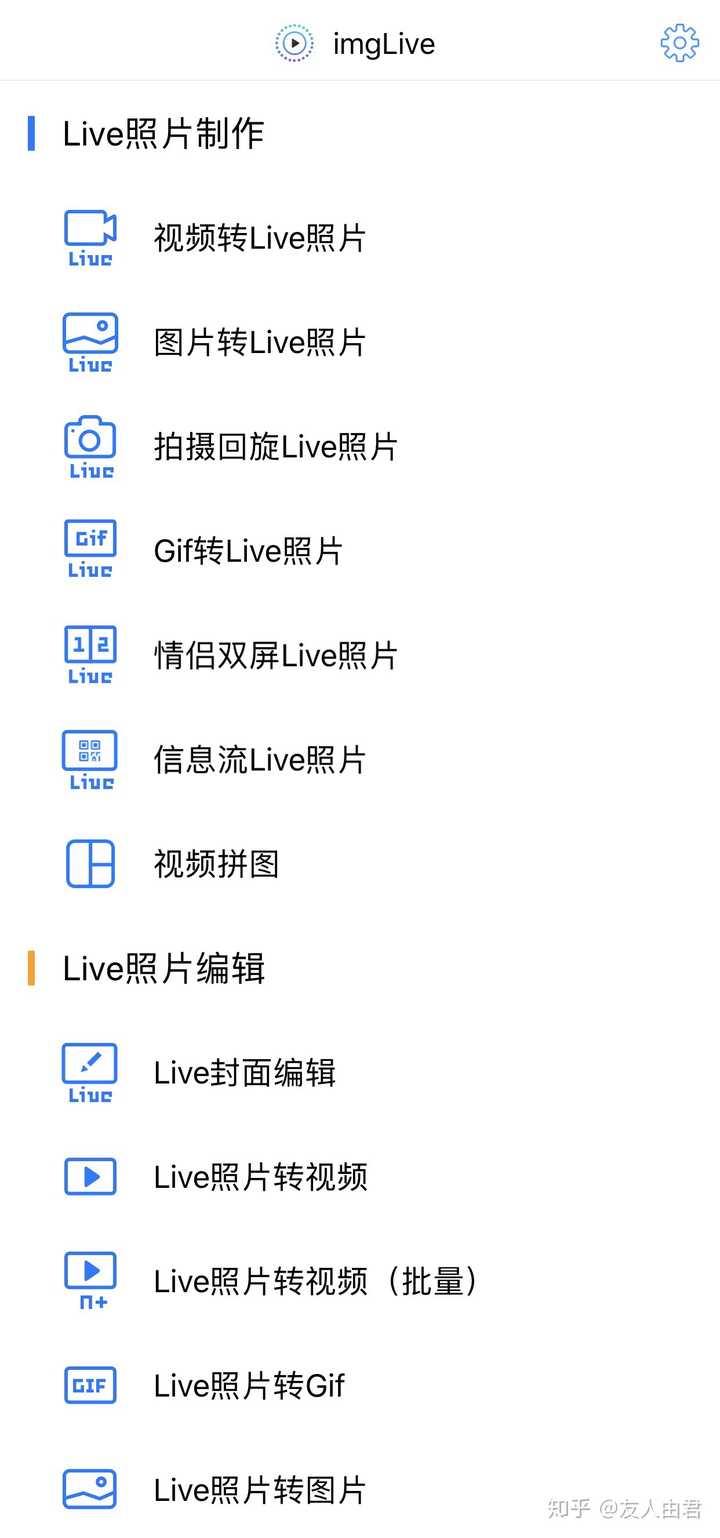Select 图片转Live照片
This screenshot has width=720, height=1538.
(x=360, y=342)
